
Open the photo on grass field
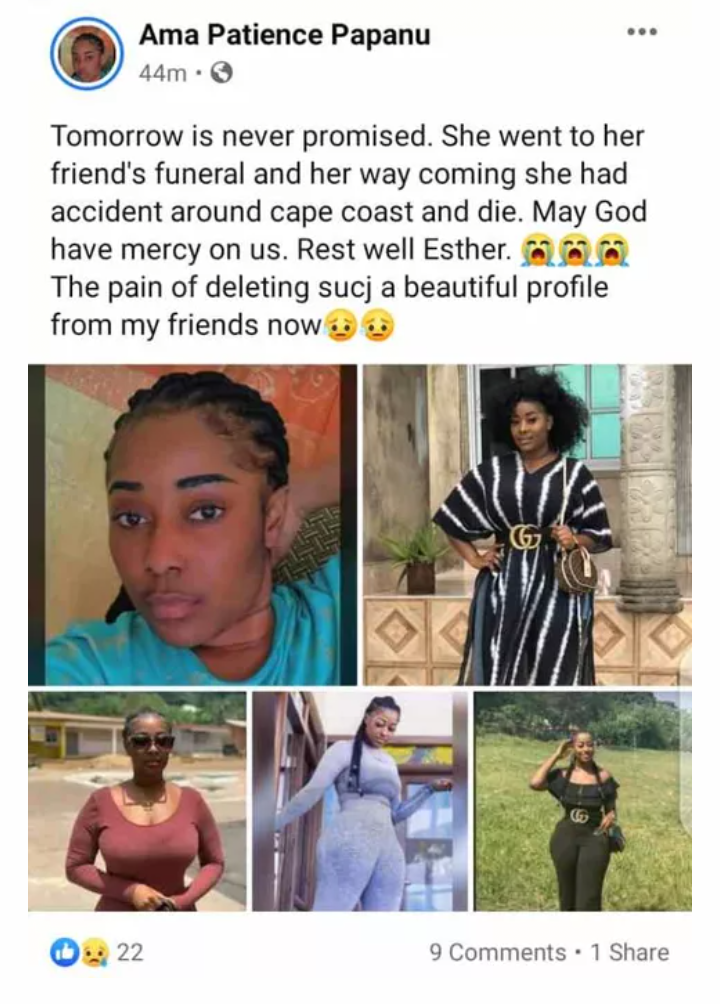click(x=582, y=801)
